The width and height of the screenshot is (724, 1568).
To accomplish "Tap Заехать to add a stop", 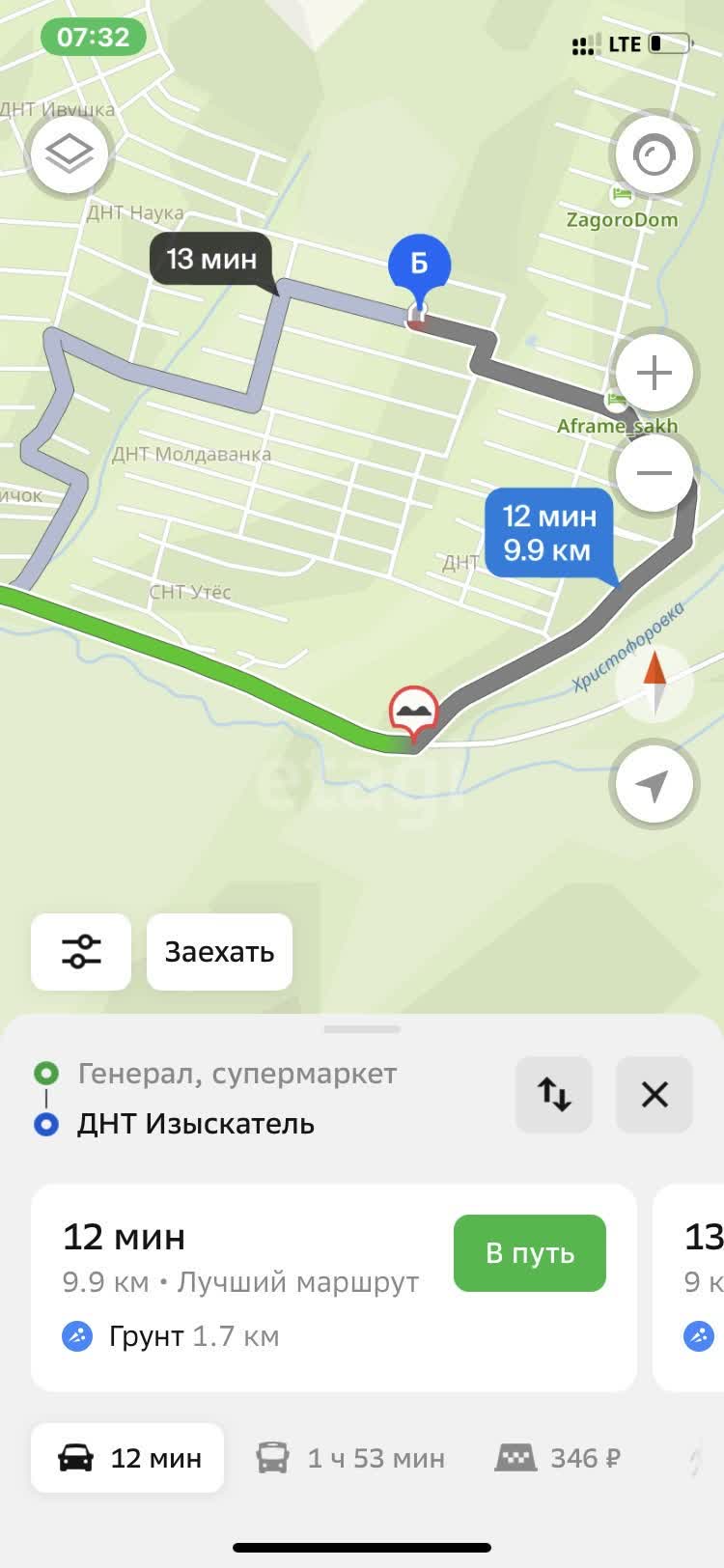I will (x=219, y=952).
